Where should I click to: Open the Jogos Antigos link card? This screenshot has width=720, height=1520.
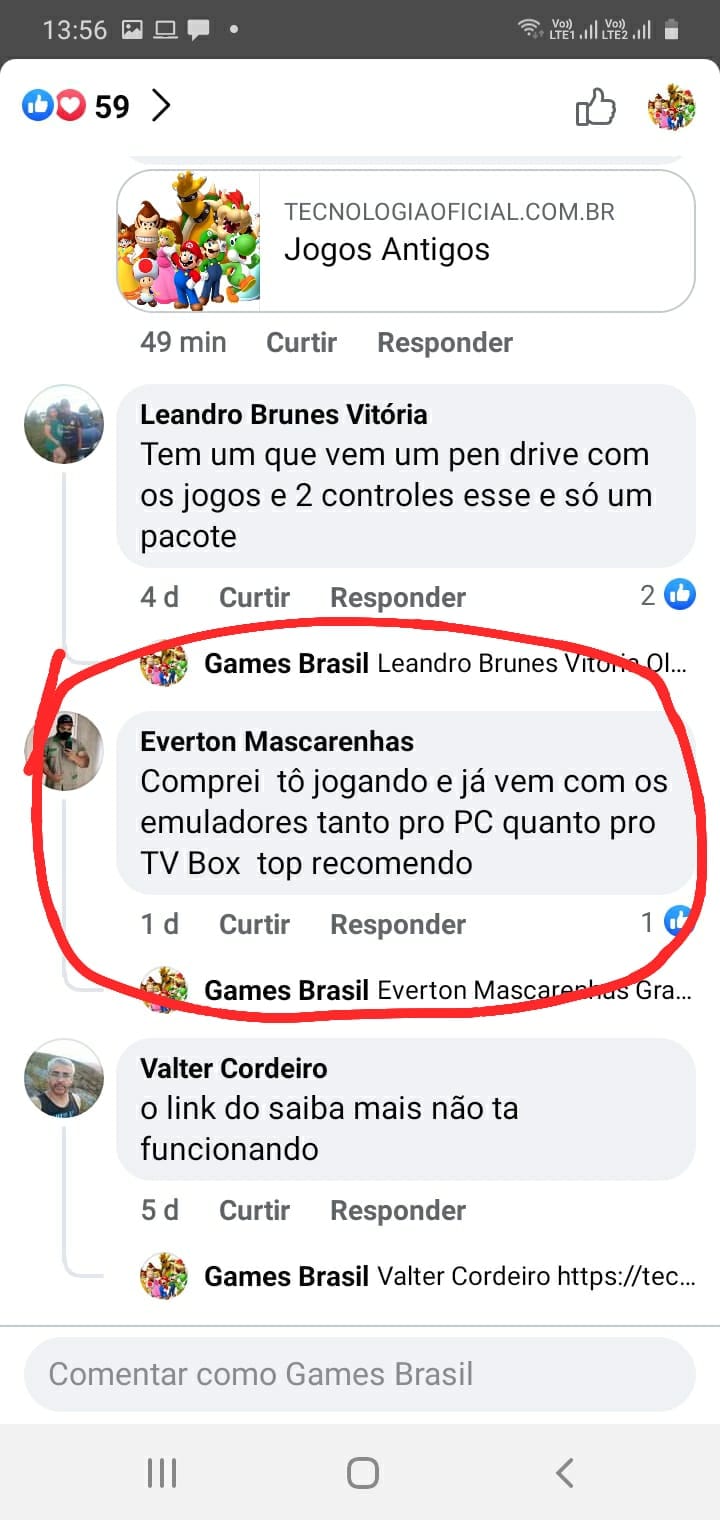click(x=405, y=240)
